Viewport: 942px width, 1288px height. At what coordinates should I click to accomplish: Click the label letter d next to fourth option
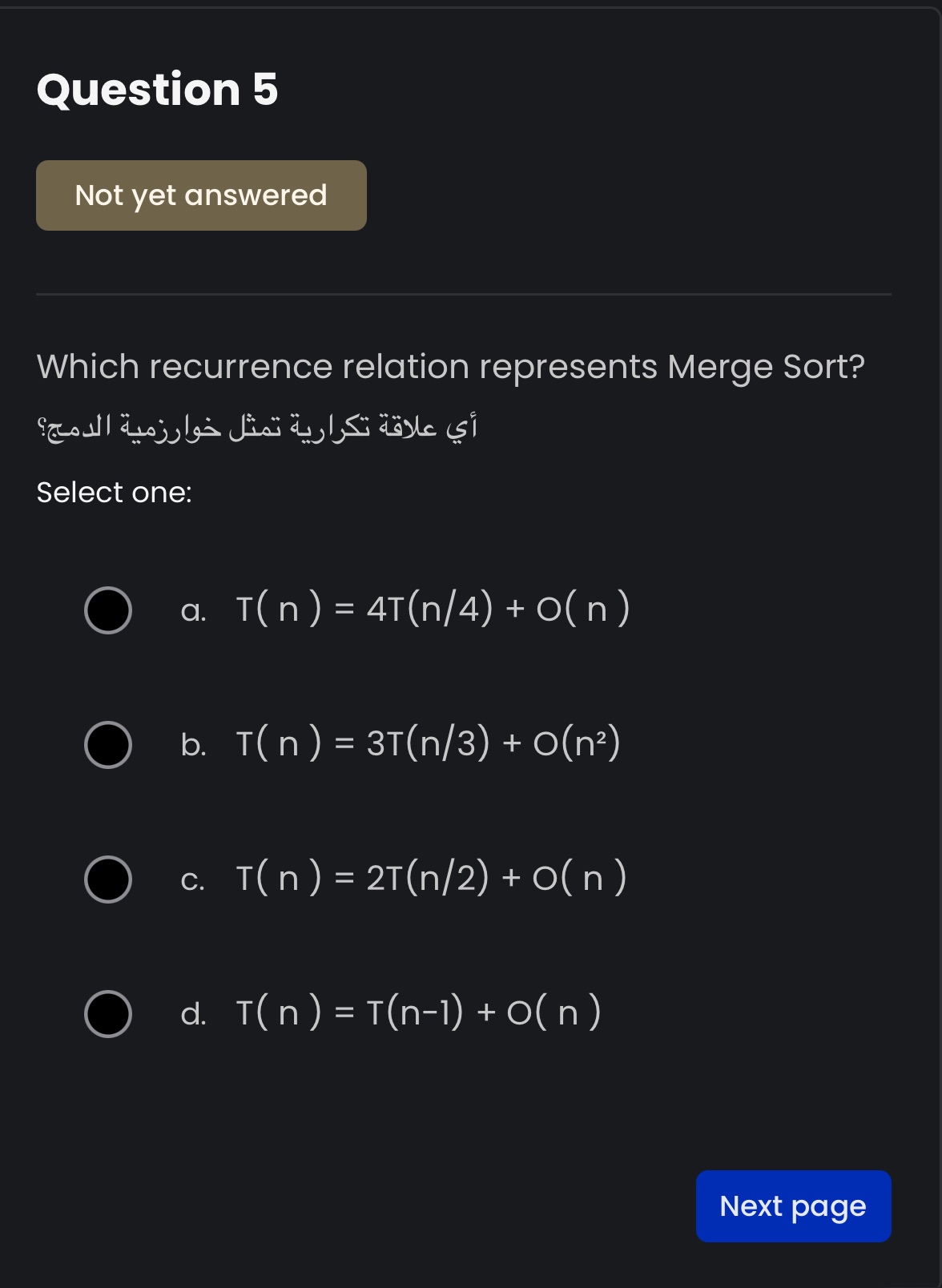[x=195, y=1013]
